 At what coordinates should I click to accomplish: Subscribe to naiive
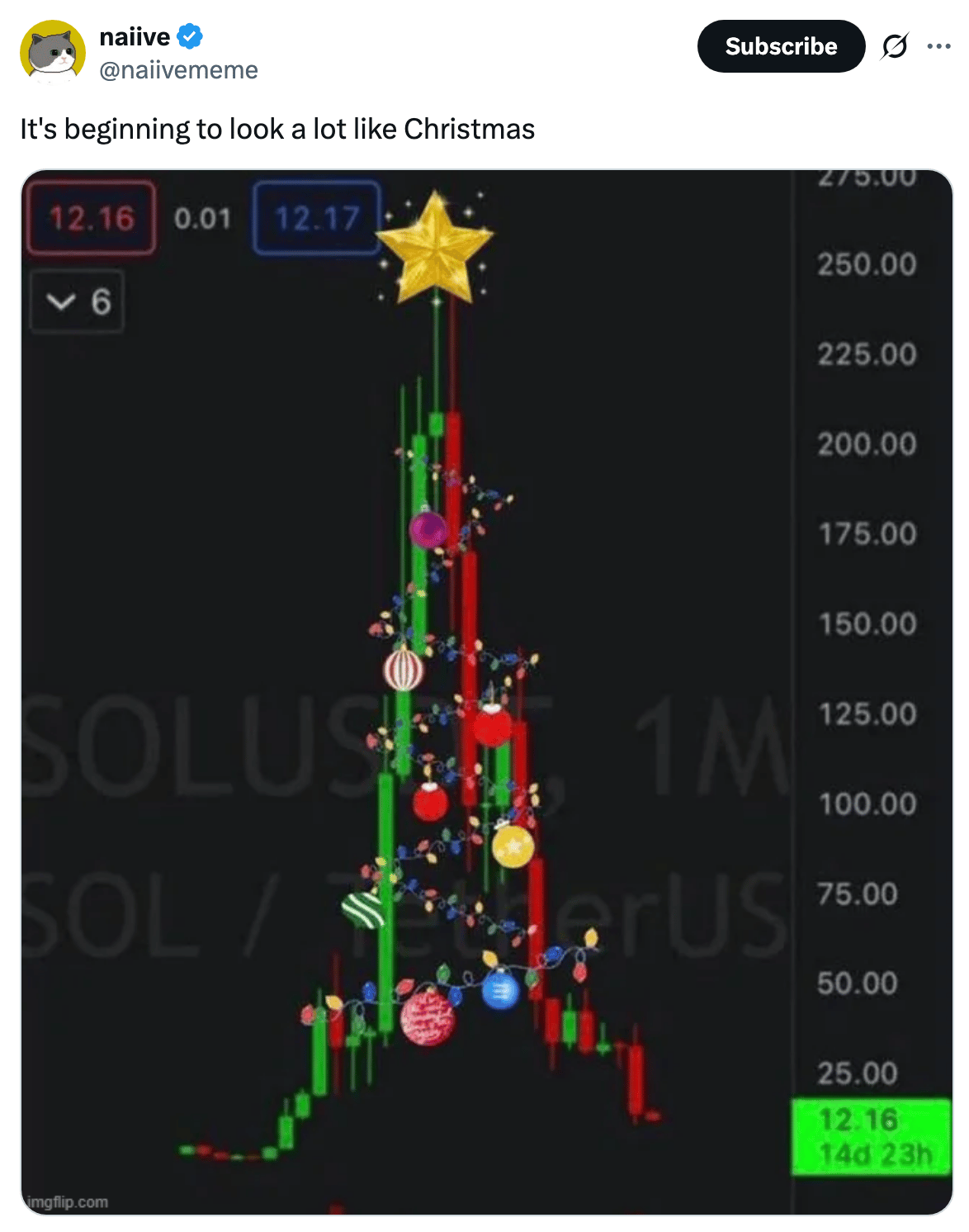[x=780, y=46]
